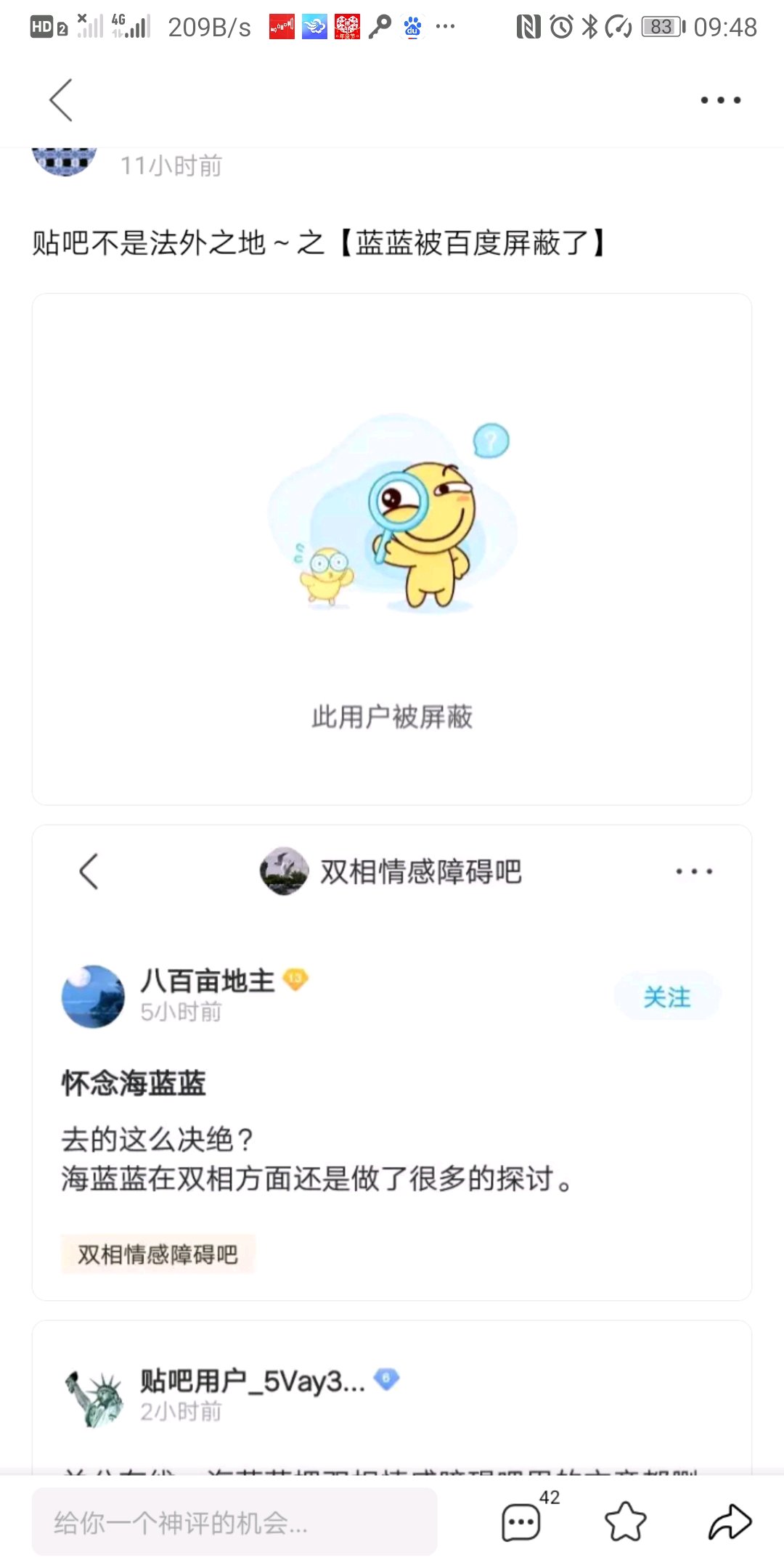784x1568 pixels.
Task: Open the post author's avatar beside "11小时前"
Action: (65, 161)
